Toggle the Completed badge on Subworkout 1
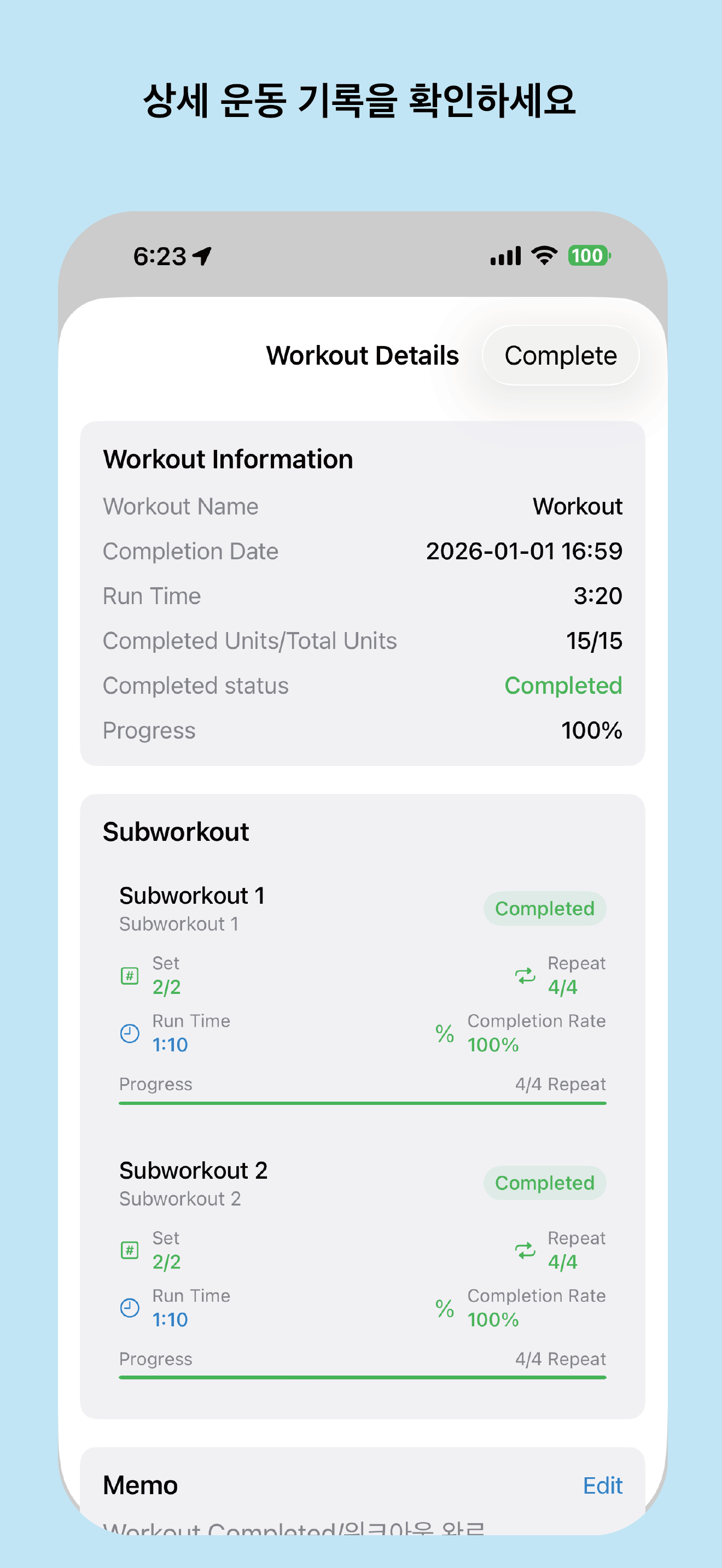This screenshot has height=1568, width=722. click(545, 908)
